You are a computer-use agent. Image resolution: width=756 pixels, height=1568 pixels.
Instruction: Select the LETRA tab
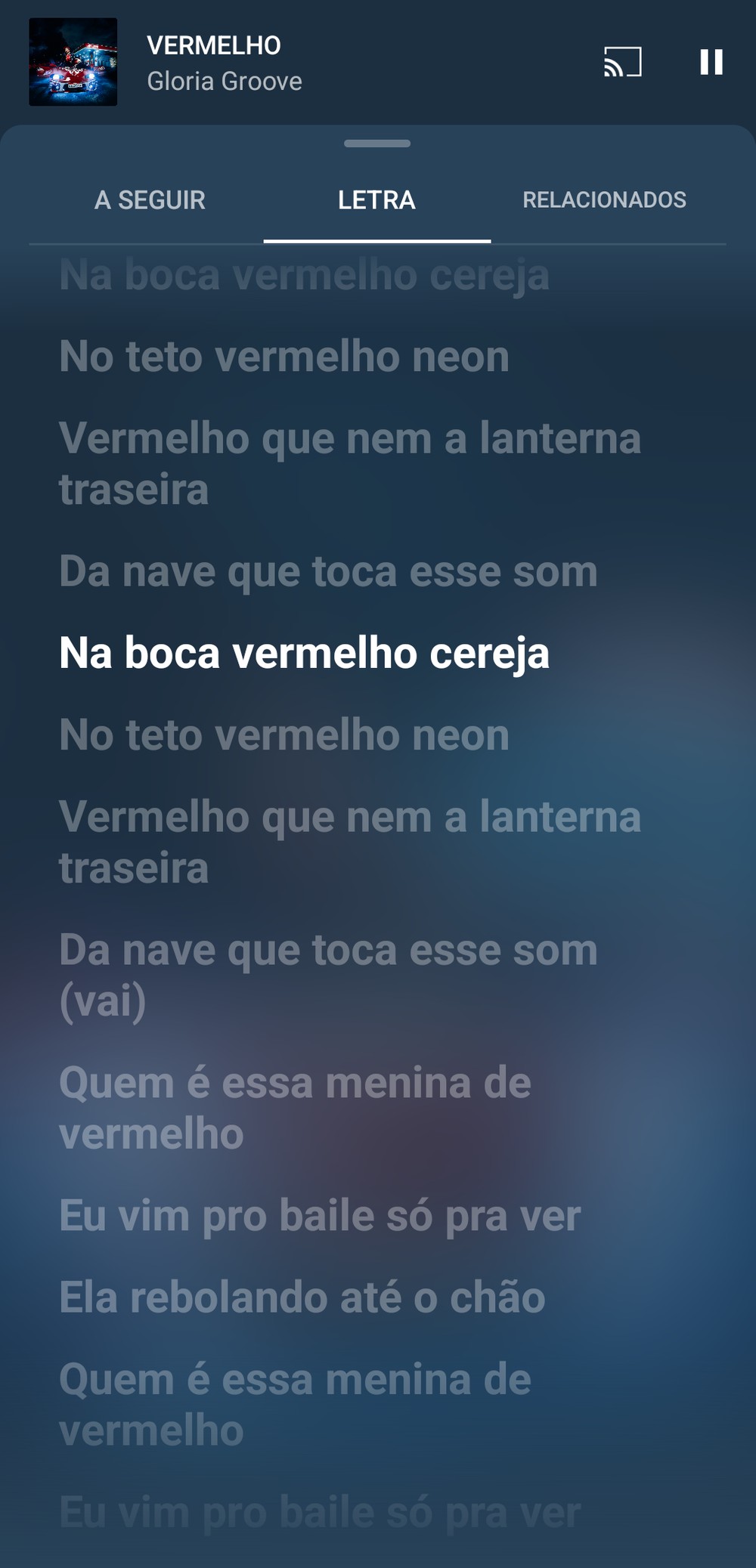coord(376,200)
